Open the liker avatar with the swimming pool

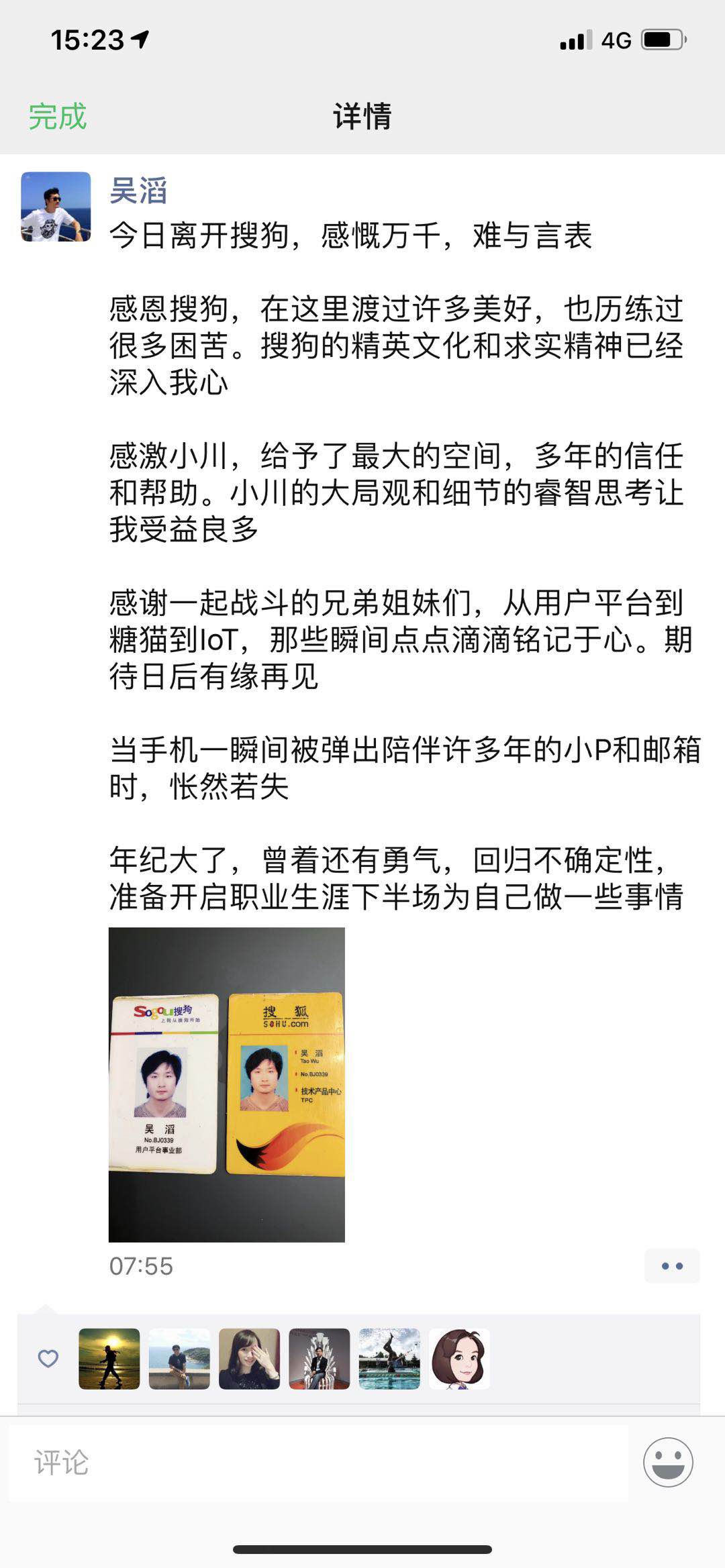point(389,1359)
